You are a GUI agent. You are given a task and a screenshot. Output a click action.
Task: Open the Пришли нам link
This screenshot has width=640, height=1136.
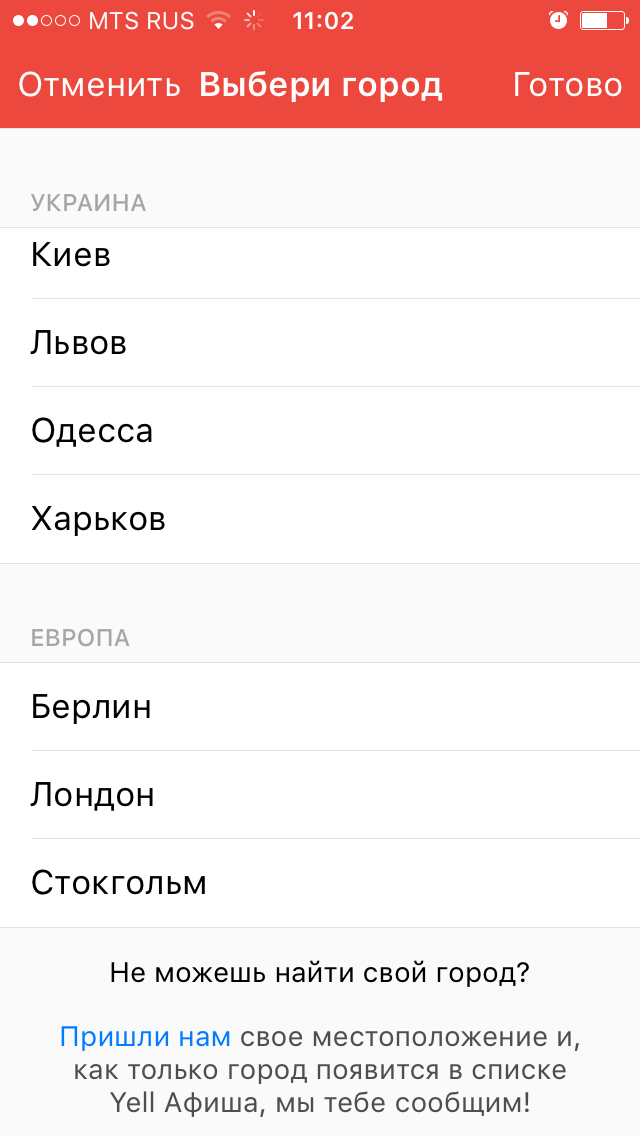(x=145, y=1037)
